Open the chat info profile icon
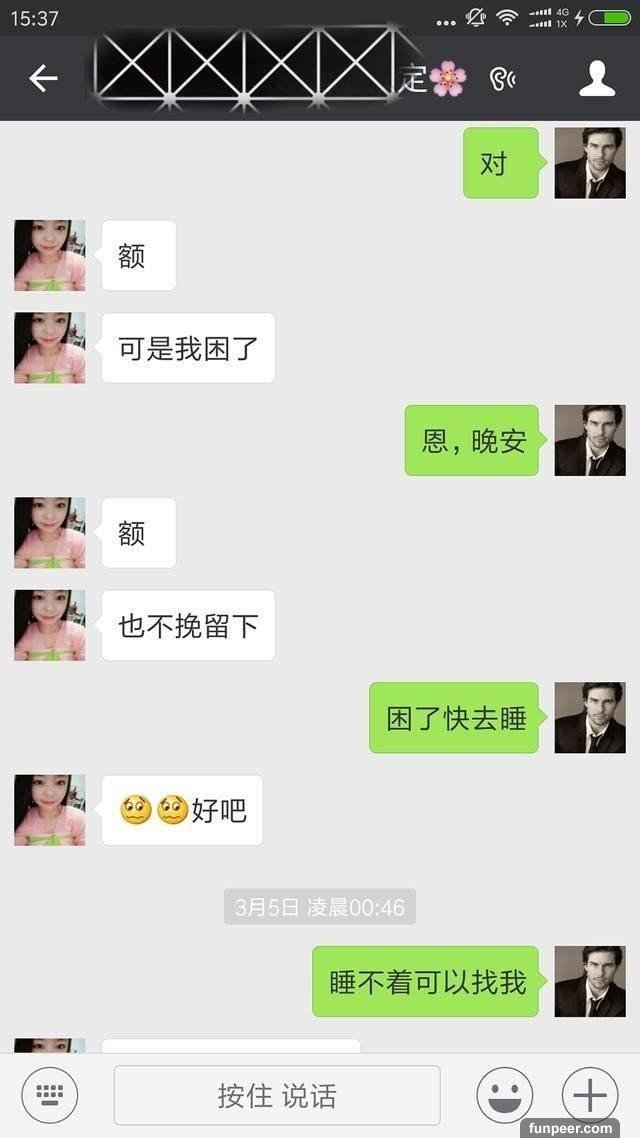Image resolution: width=640 pixels, height=1138 pixels. click(597, 78)
